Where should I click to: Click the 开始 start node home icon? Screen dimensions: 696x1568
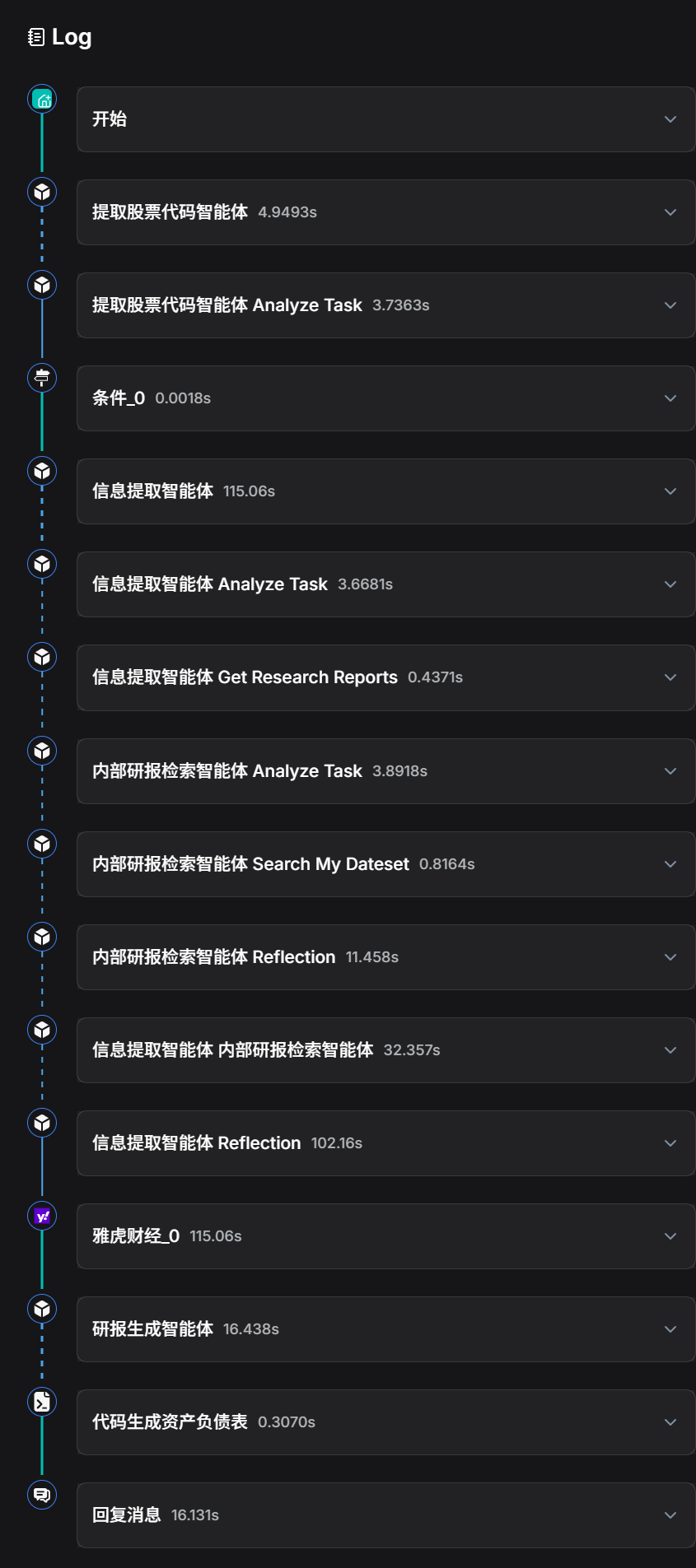(x=42, y=98)
